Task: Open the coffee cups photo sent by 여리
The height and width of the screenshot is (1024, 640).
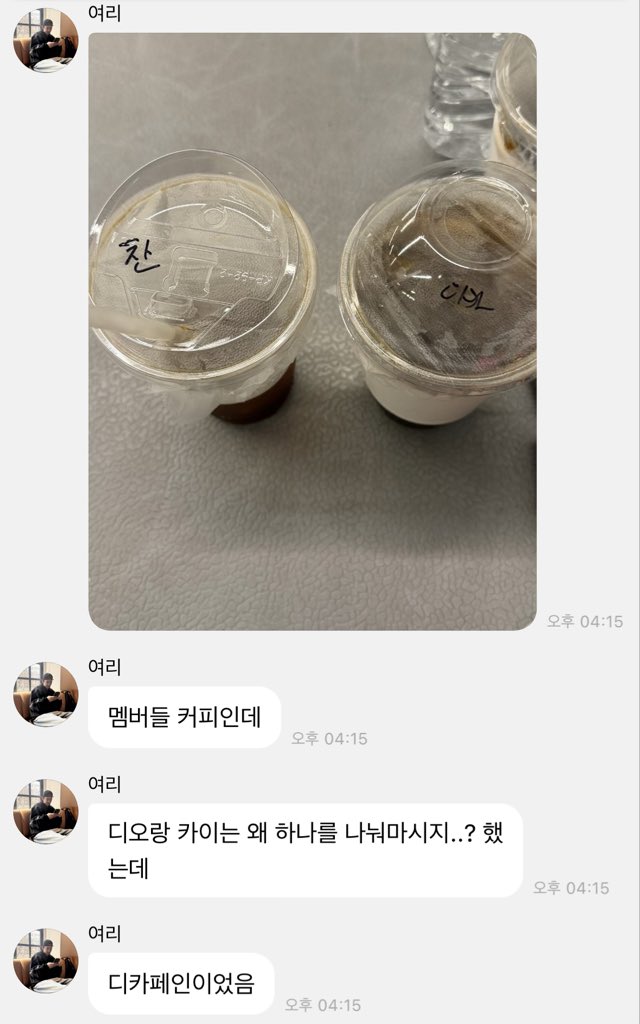Action: coord(312,332)
